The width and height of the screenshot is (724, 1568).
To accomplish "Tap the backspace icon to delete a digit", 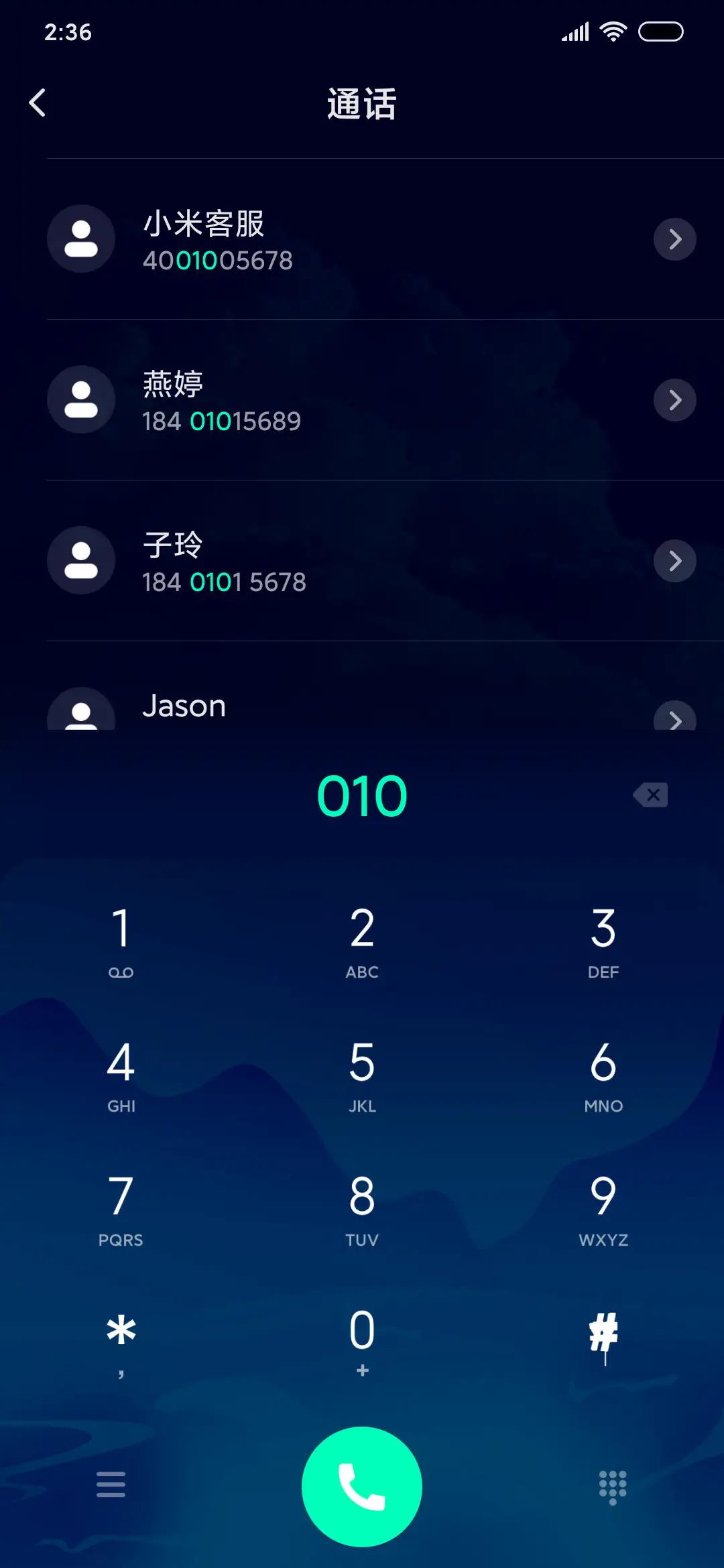I will tap(648, 795).
